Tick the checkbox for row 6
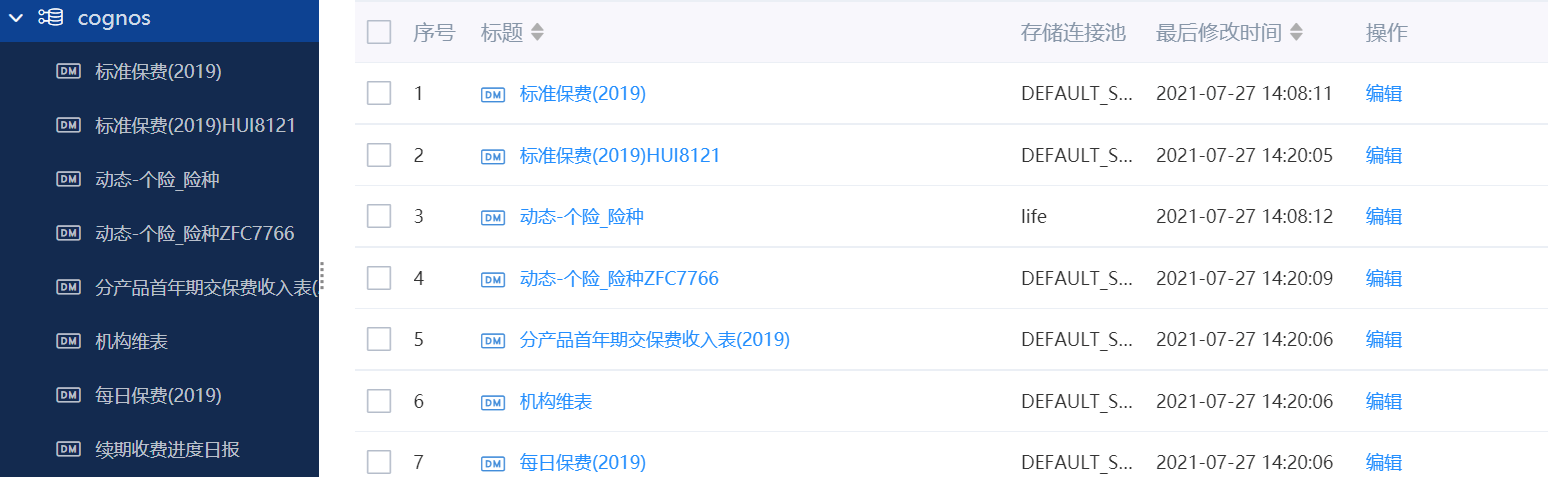The image size is (1548, 477). pyautogui.click(x=379, y=401)
